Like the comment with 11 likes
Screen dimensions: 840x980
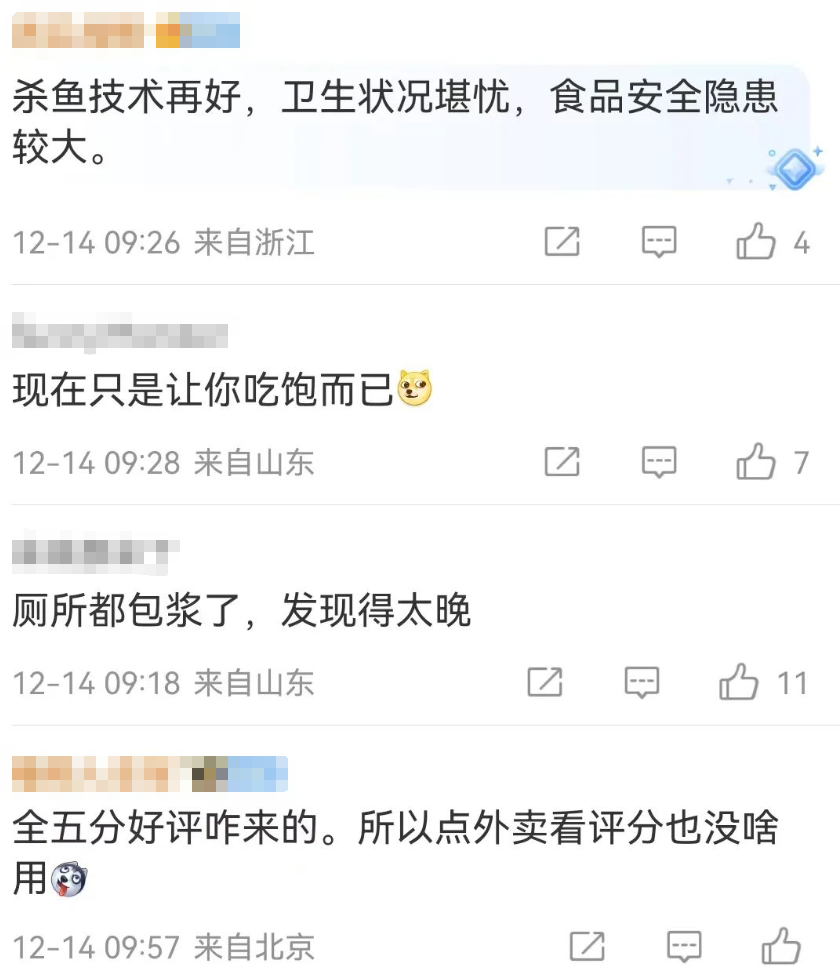(x=739, y=683)
